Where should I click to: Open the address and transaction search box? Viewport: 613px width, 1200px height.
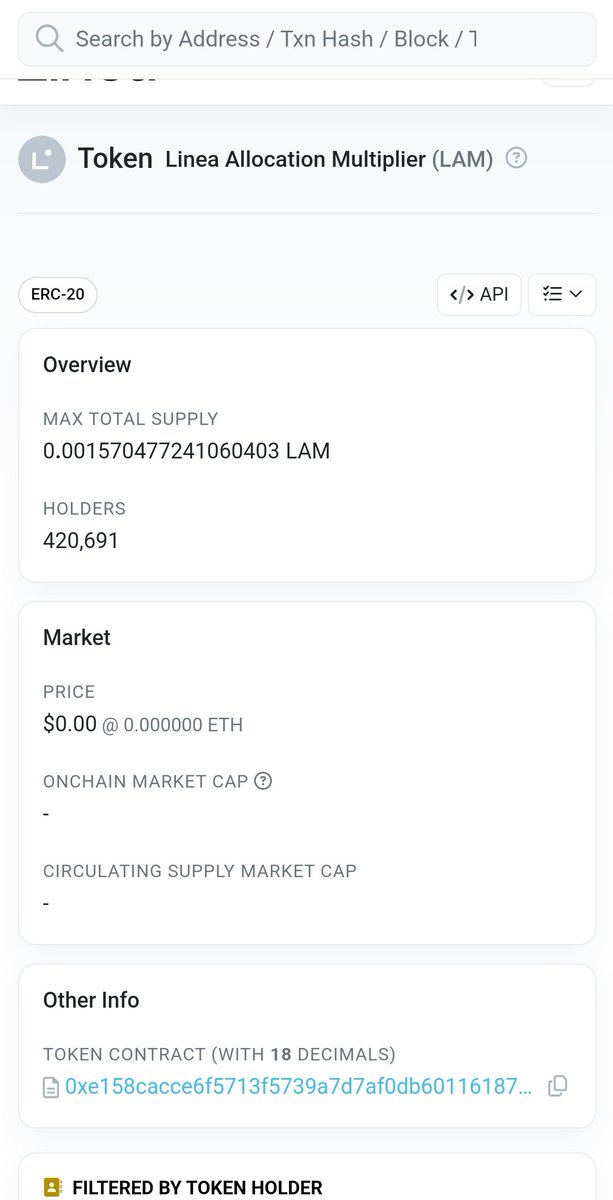point(306,39)
